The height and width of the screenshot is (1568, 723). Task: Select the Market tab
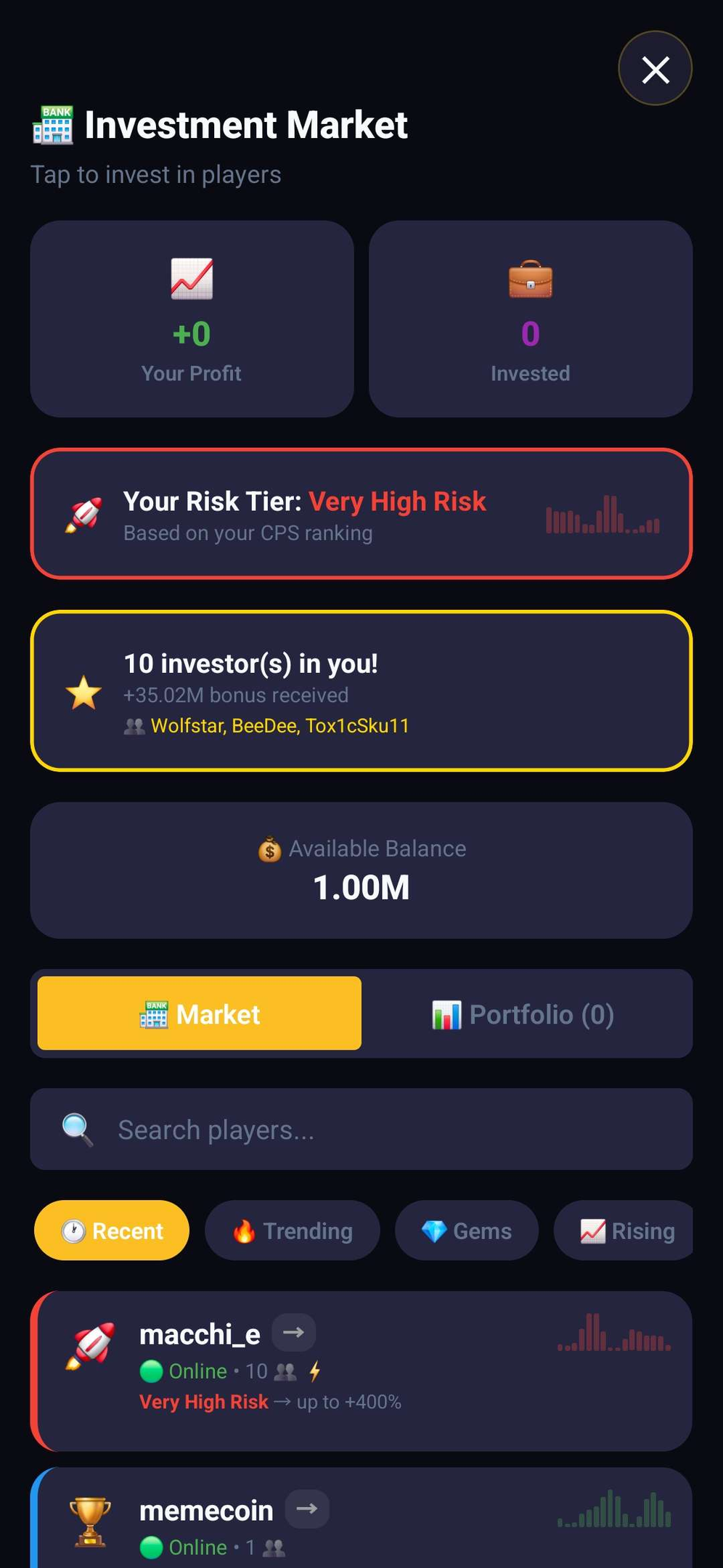point(200,1014)
